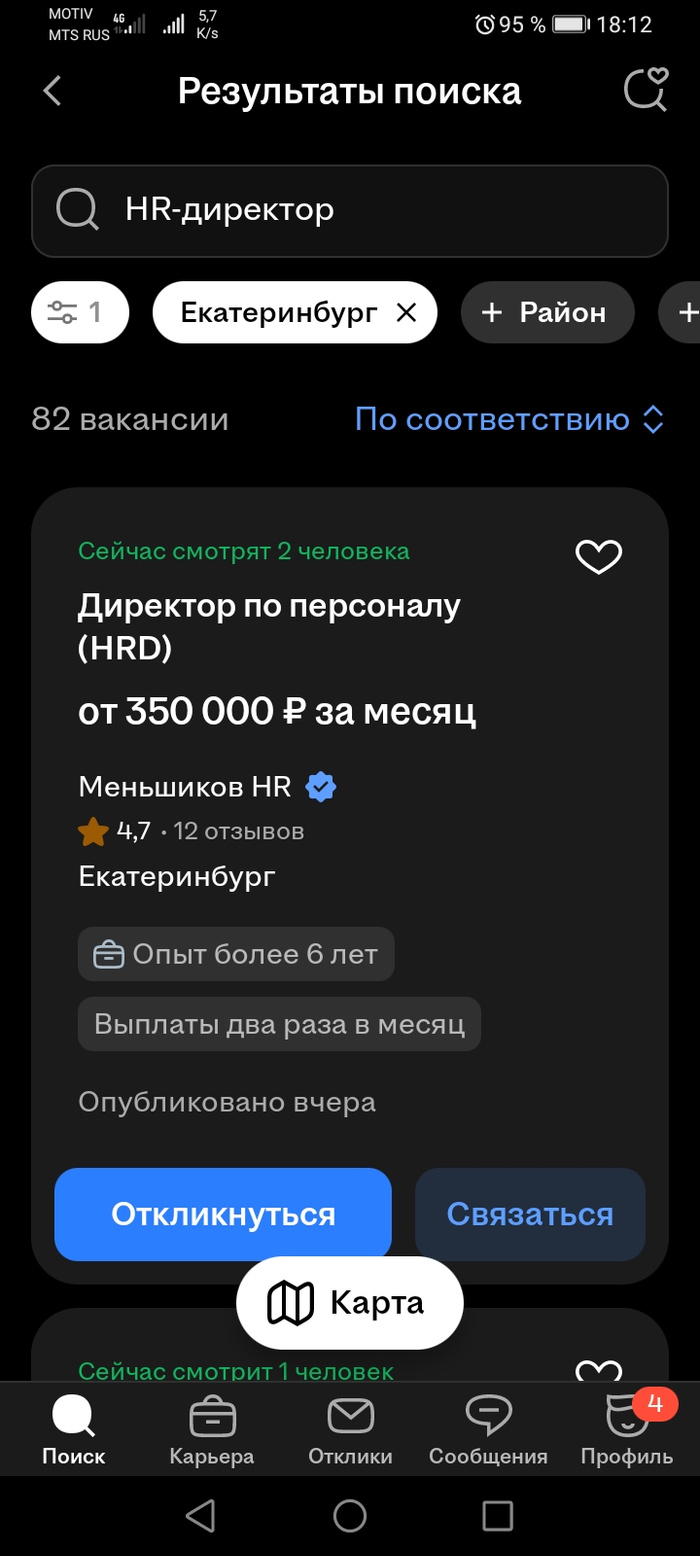This screenshot has height=1556, width=700.
Task: Tap the HR-директор search field
Action: click(349, 210)
